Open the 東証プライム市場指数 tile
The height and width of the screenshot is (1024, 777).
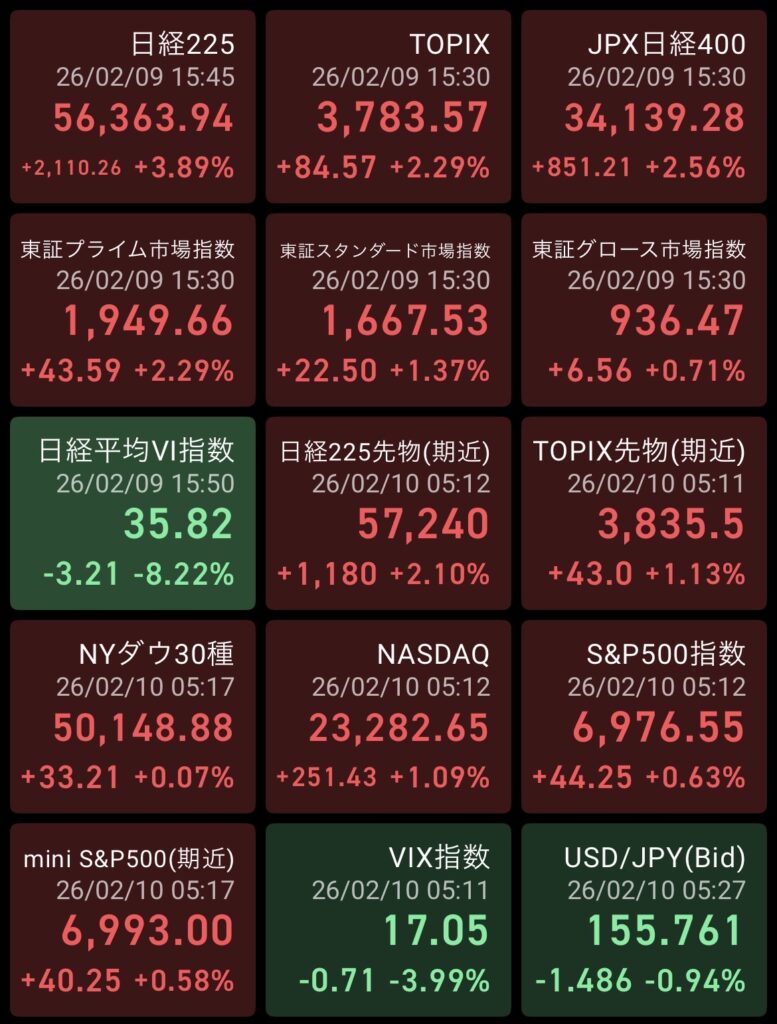[x=133, y=310]
